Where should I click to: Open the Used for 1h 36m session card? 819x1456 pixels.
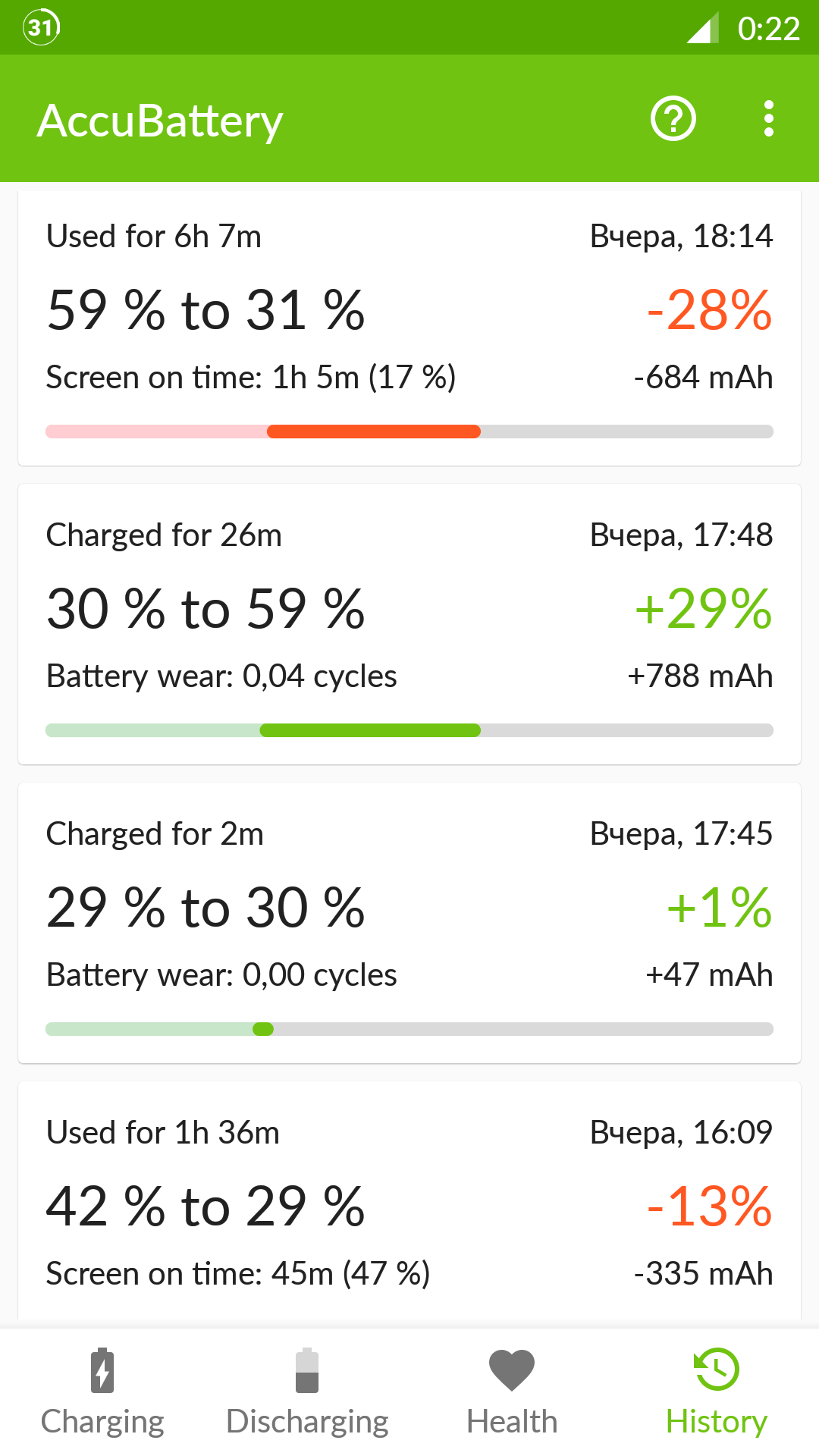[x=409, y=1204]
